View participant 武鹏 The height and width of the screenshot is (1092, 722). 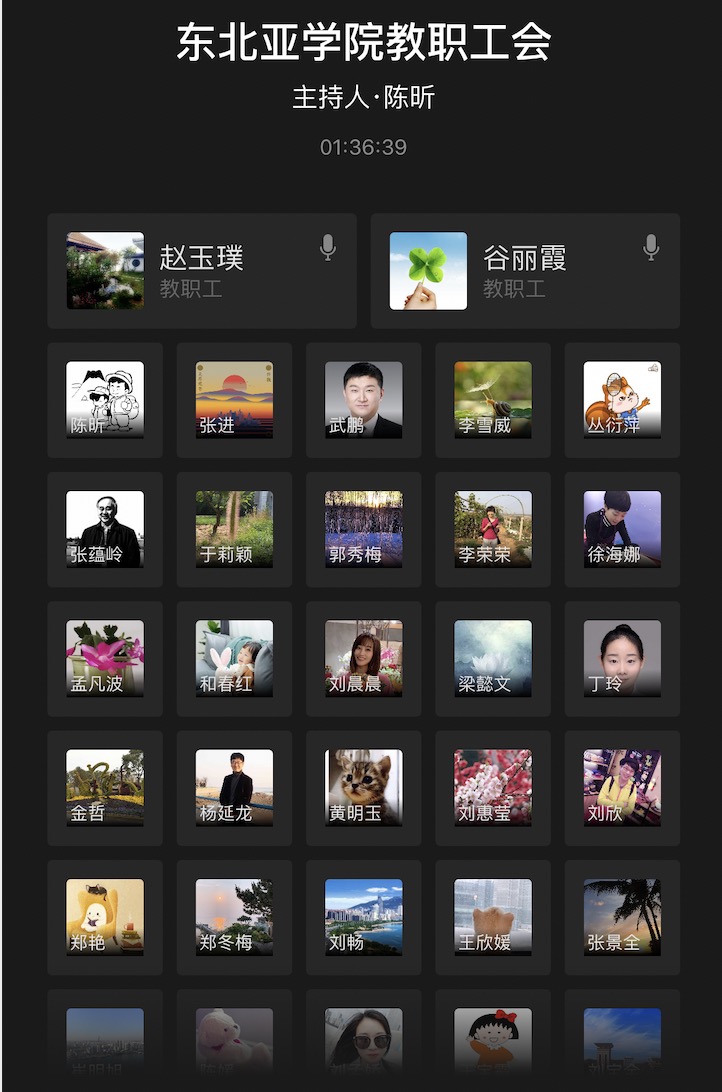363,400
